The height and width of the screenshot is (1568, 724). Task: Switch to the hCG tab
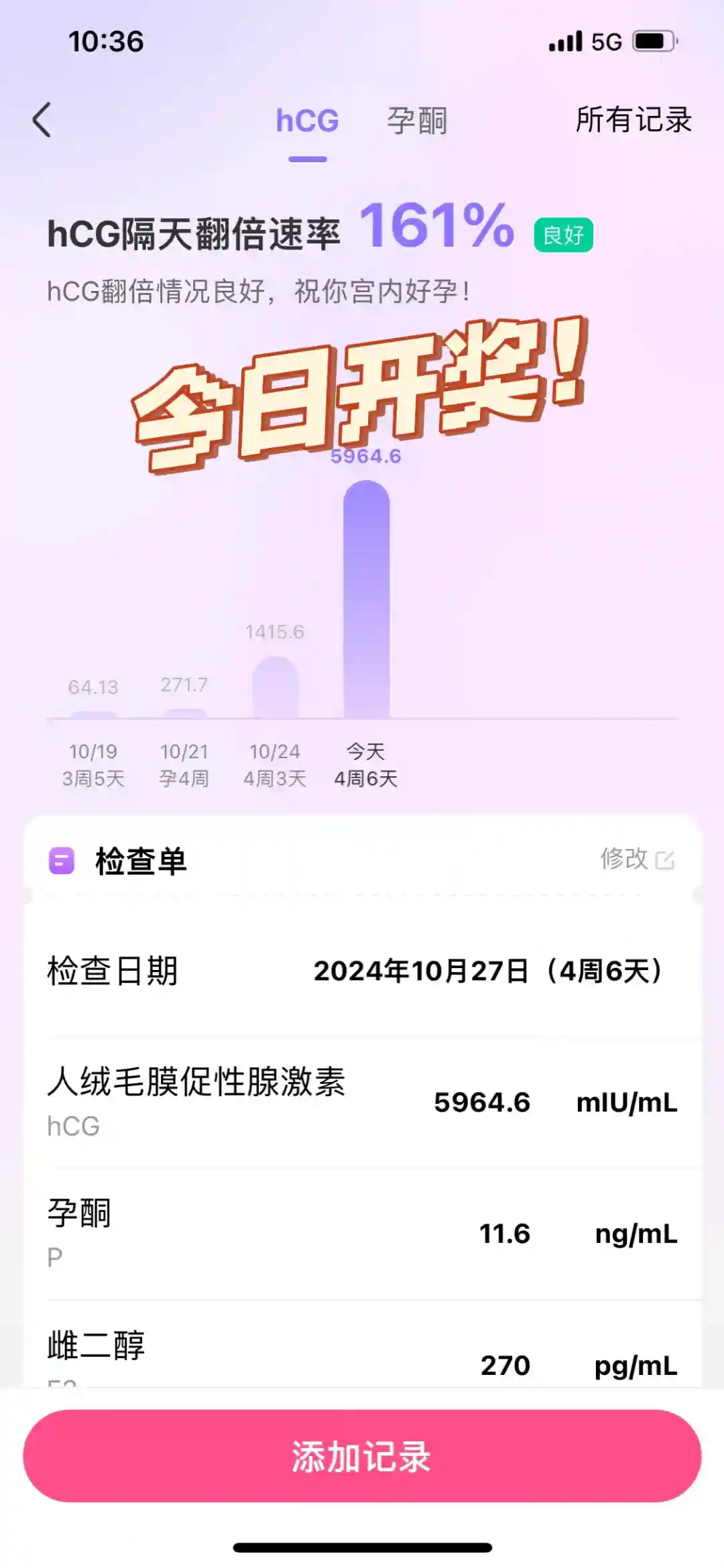[x=307, y=122]
